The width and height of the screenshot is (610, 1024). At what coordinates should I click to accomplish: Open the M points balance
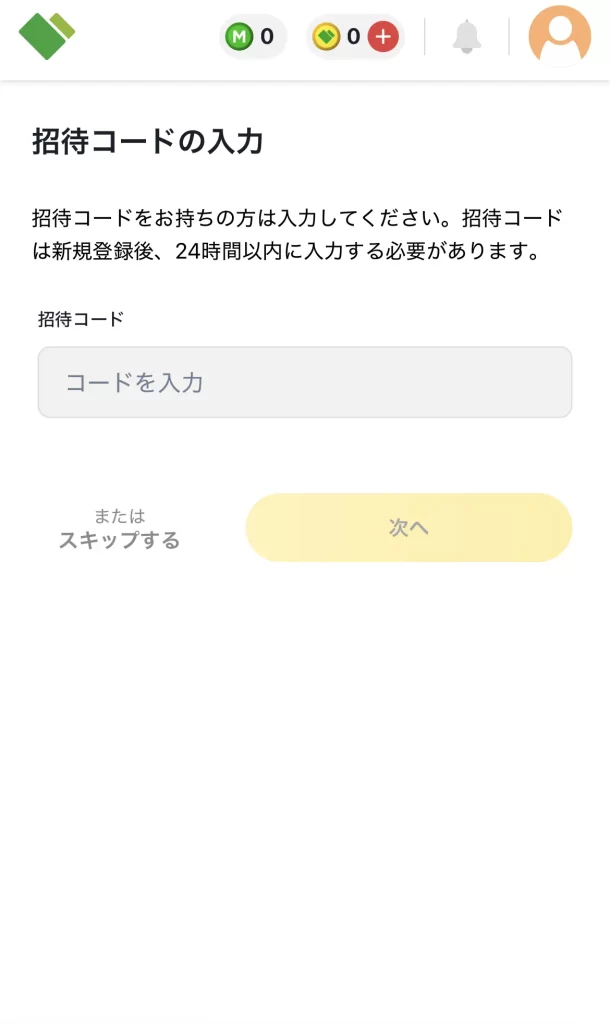click(x=252, y=38)
